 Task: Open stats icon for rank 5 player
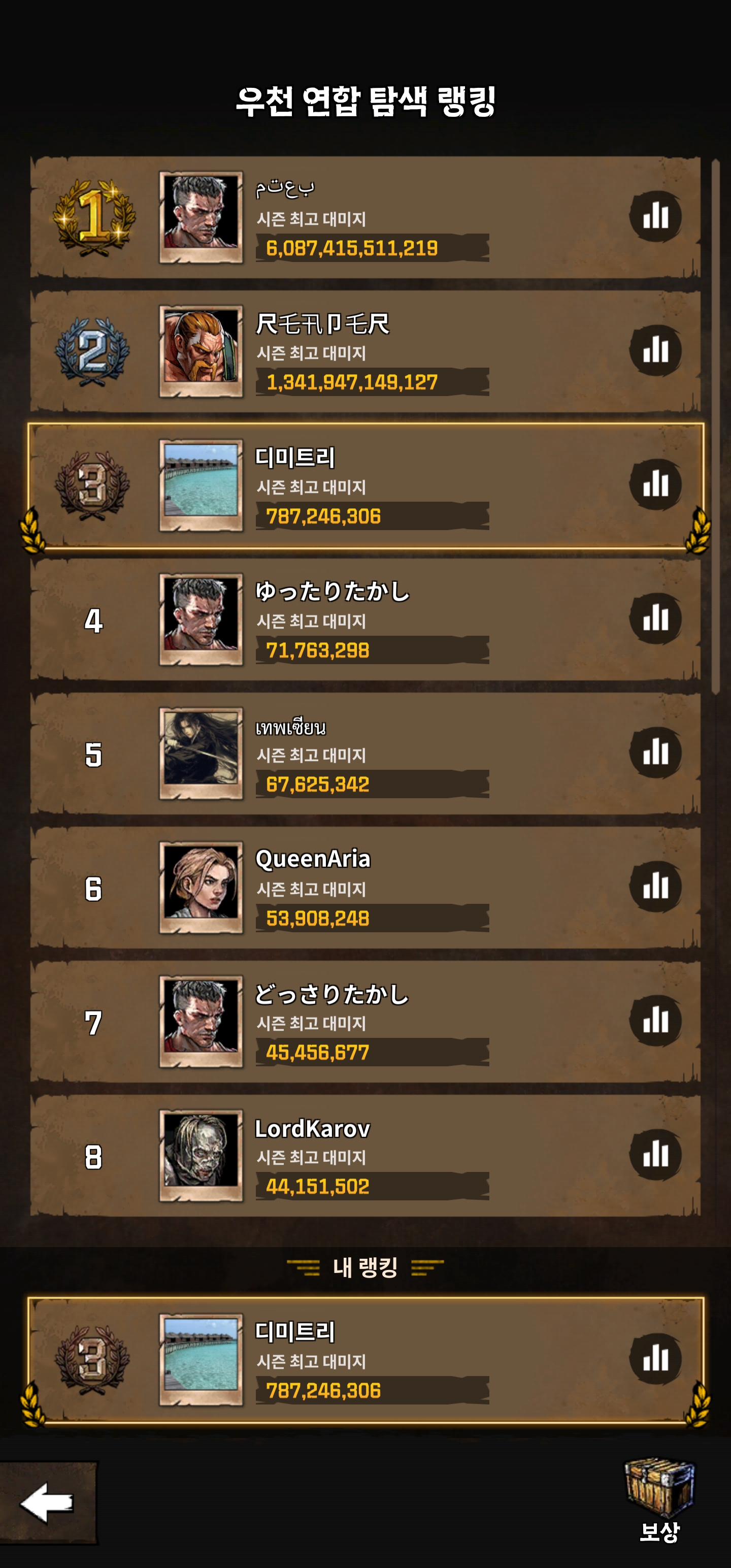[x=655, y=753]
